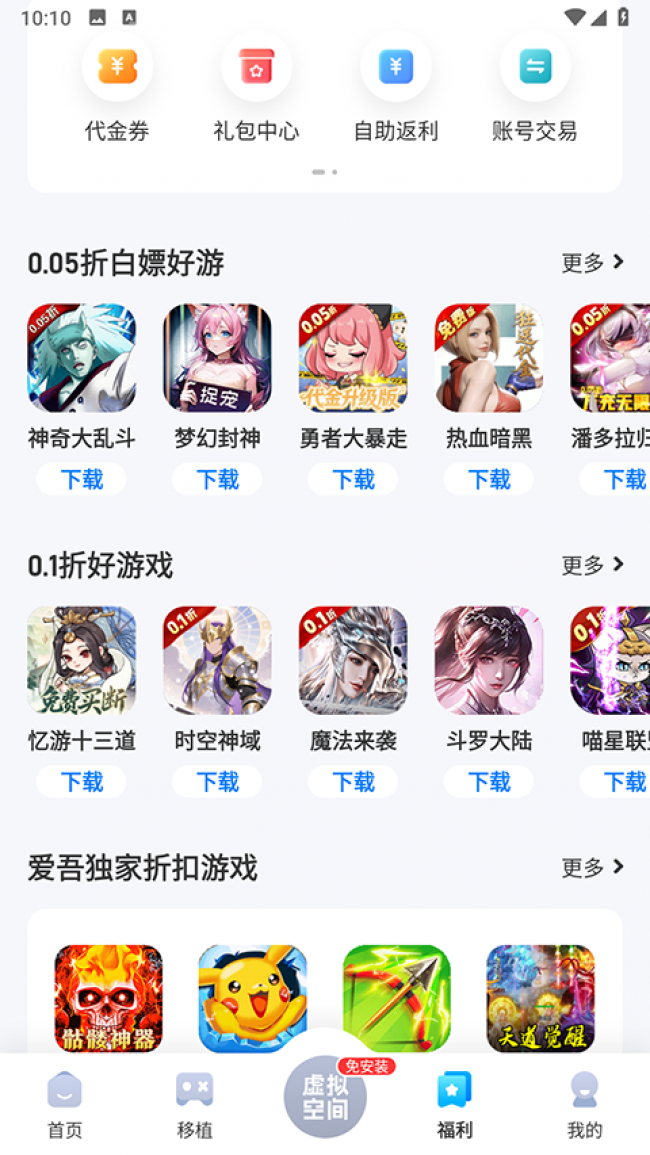Go to the 我的 tab
The image size is (650, 1155).
coord(585,1104)
